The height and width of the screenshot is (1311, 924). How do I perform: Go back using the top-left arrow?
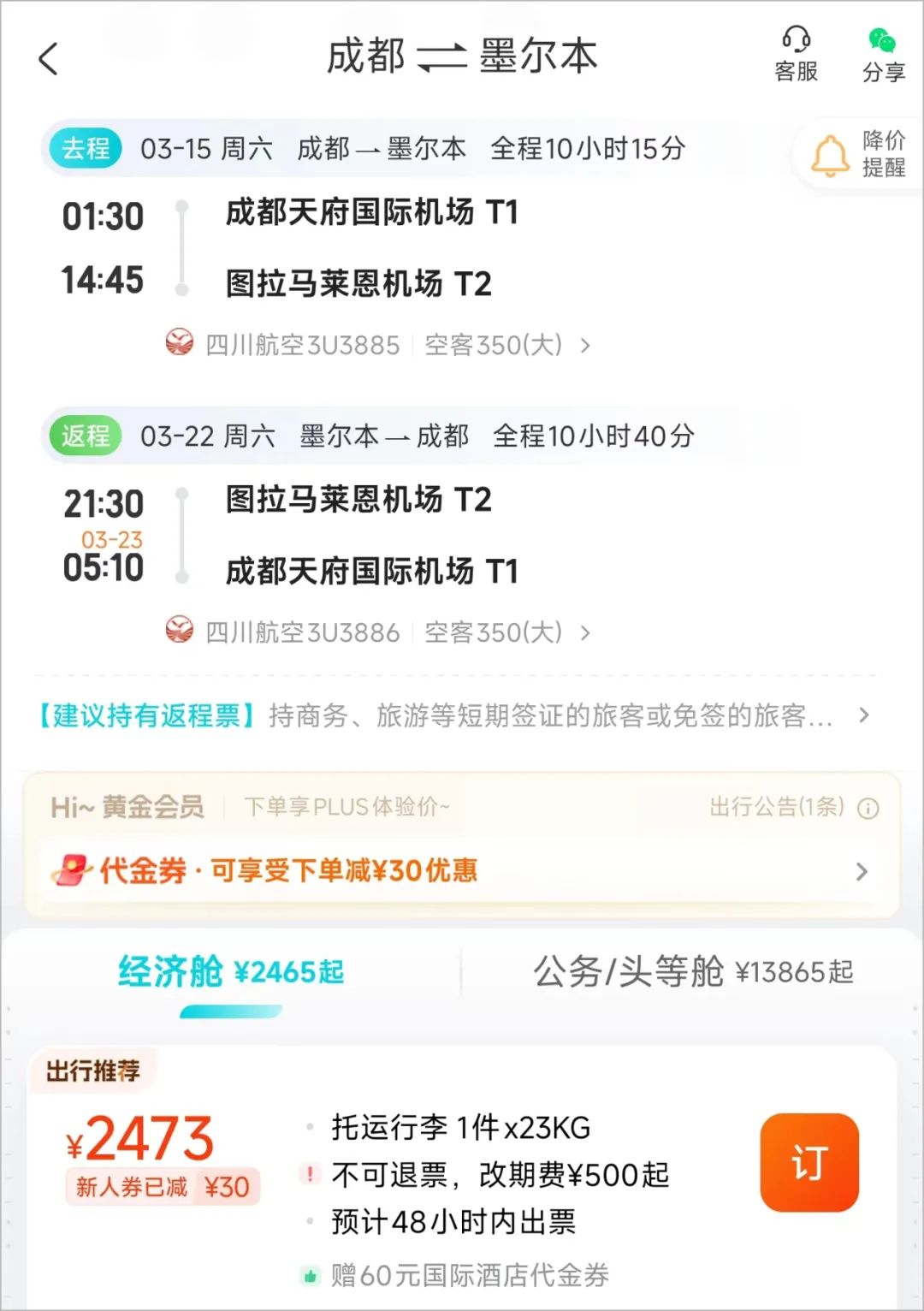pos(49,59)
